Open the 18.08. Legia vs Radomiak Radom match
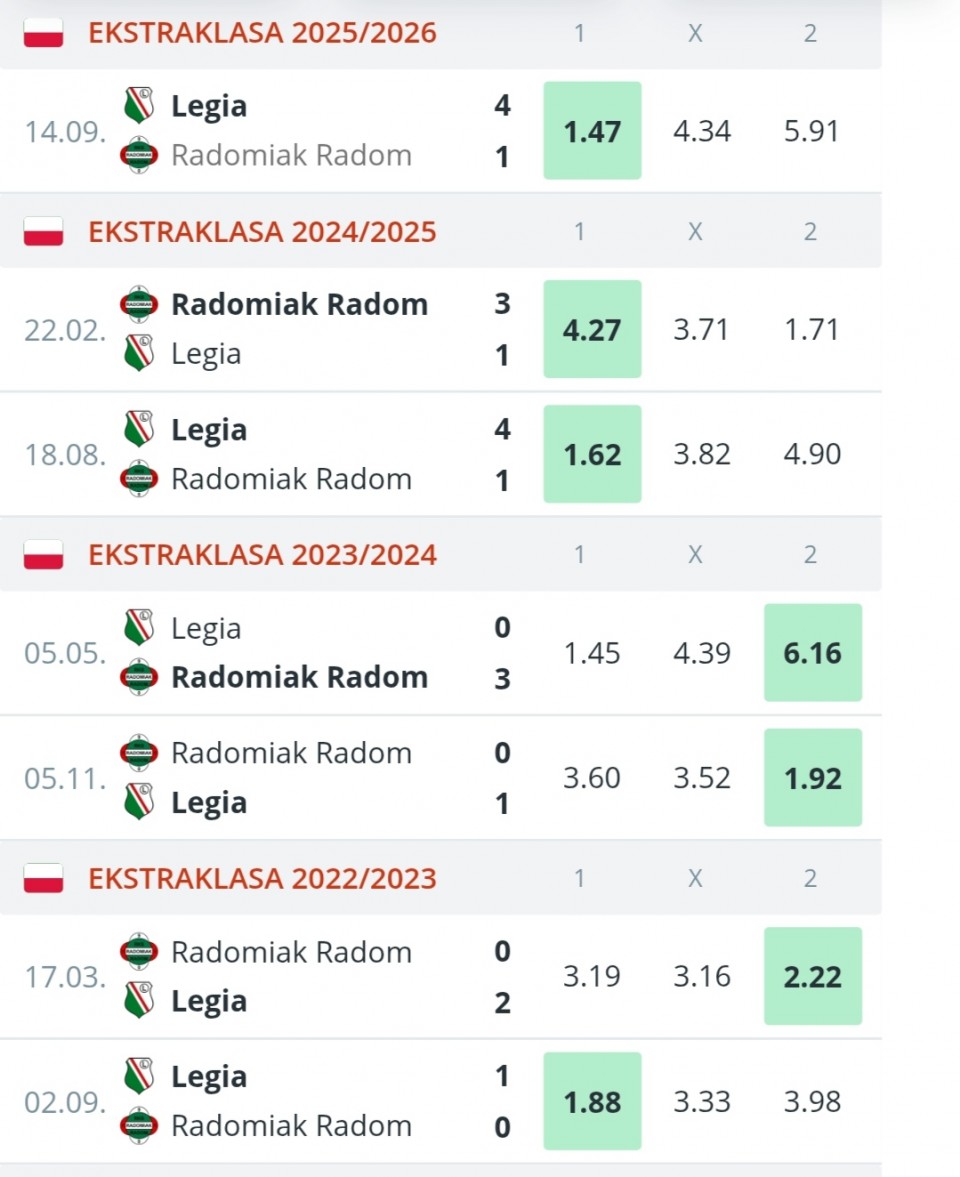 point(290,454)
